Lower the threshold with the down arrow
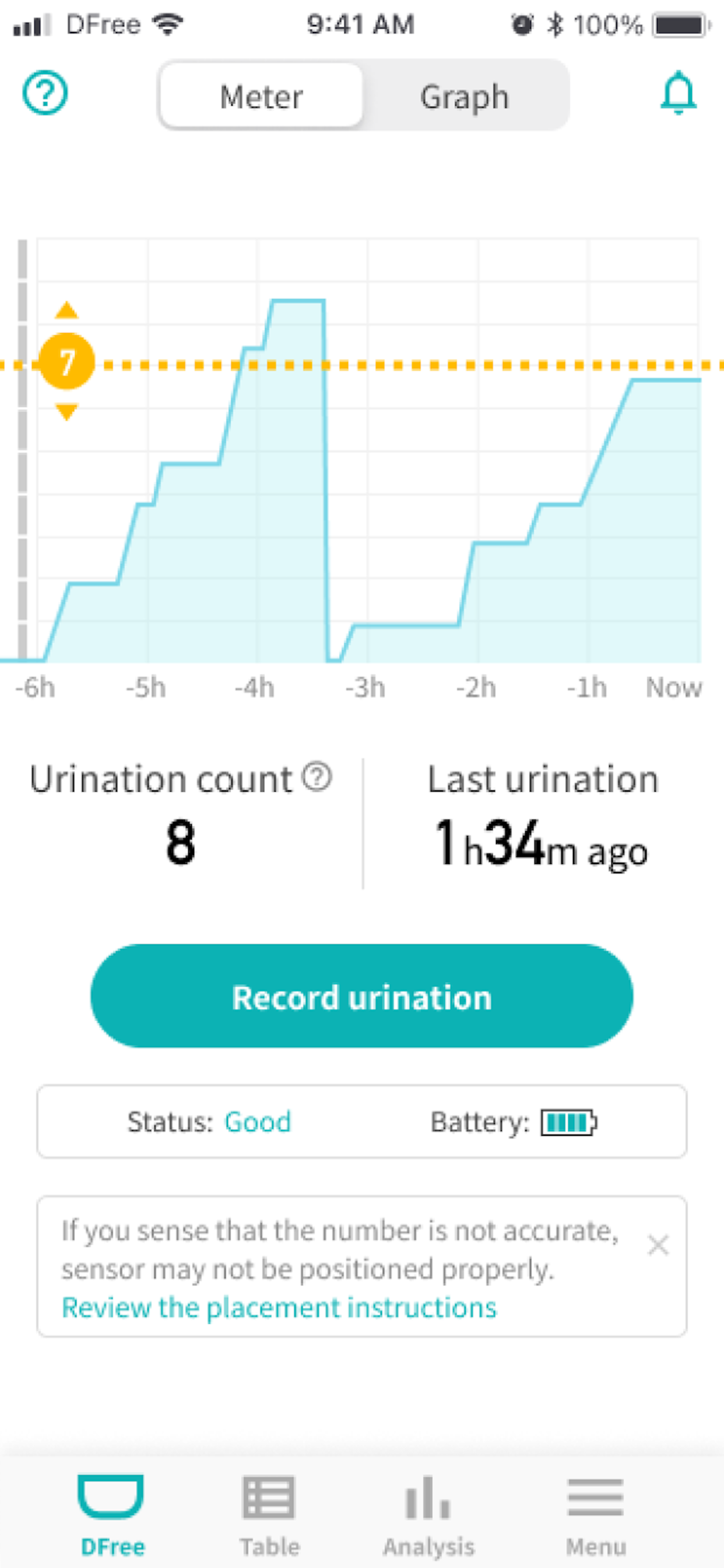 pyautogui.click(x=66, y=412)
